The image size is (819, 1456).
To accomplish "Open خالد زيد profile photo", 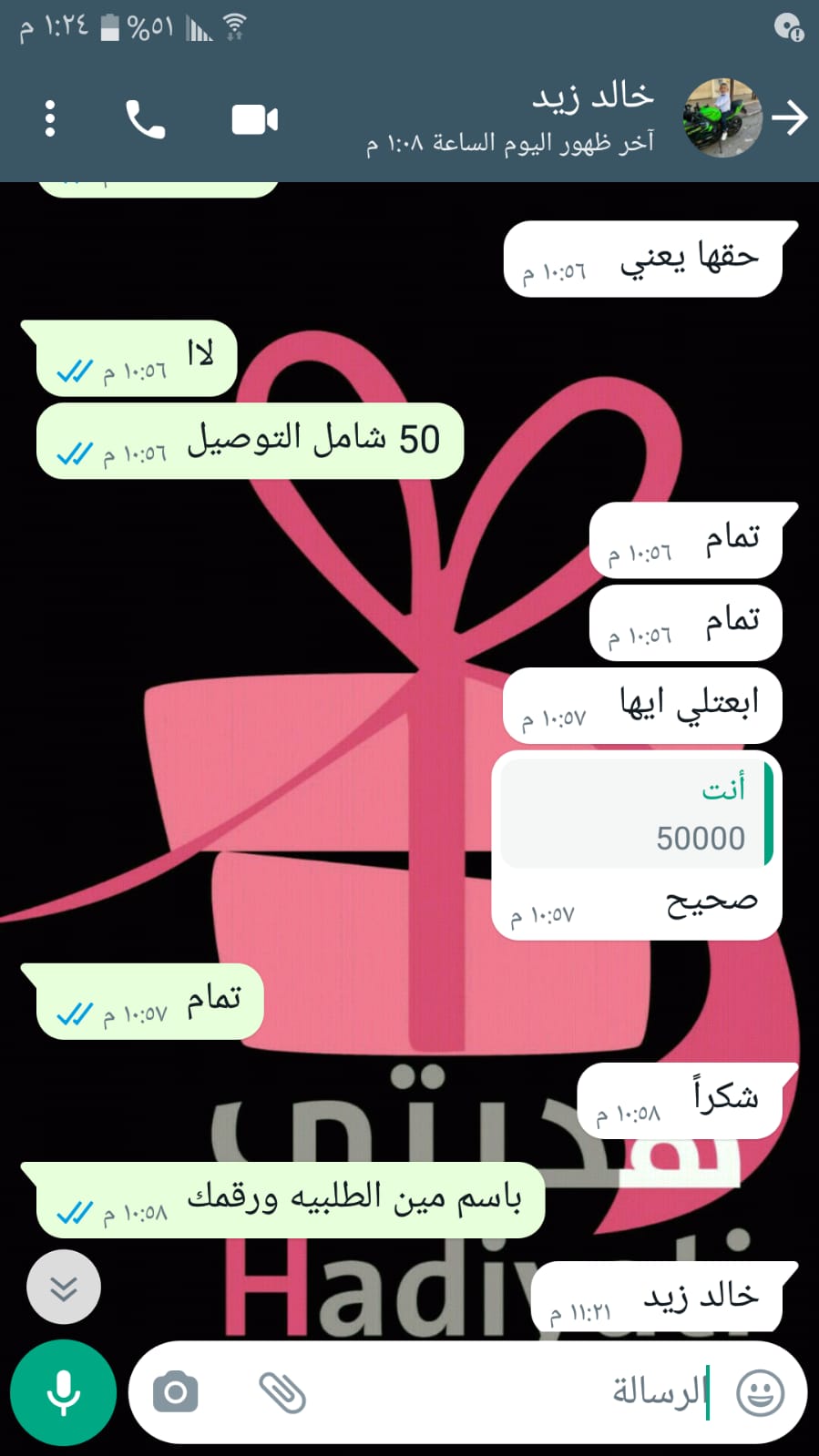I will click(x=722, y=118).
